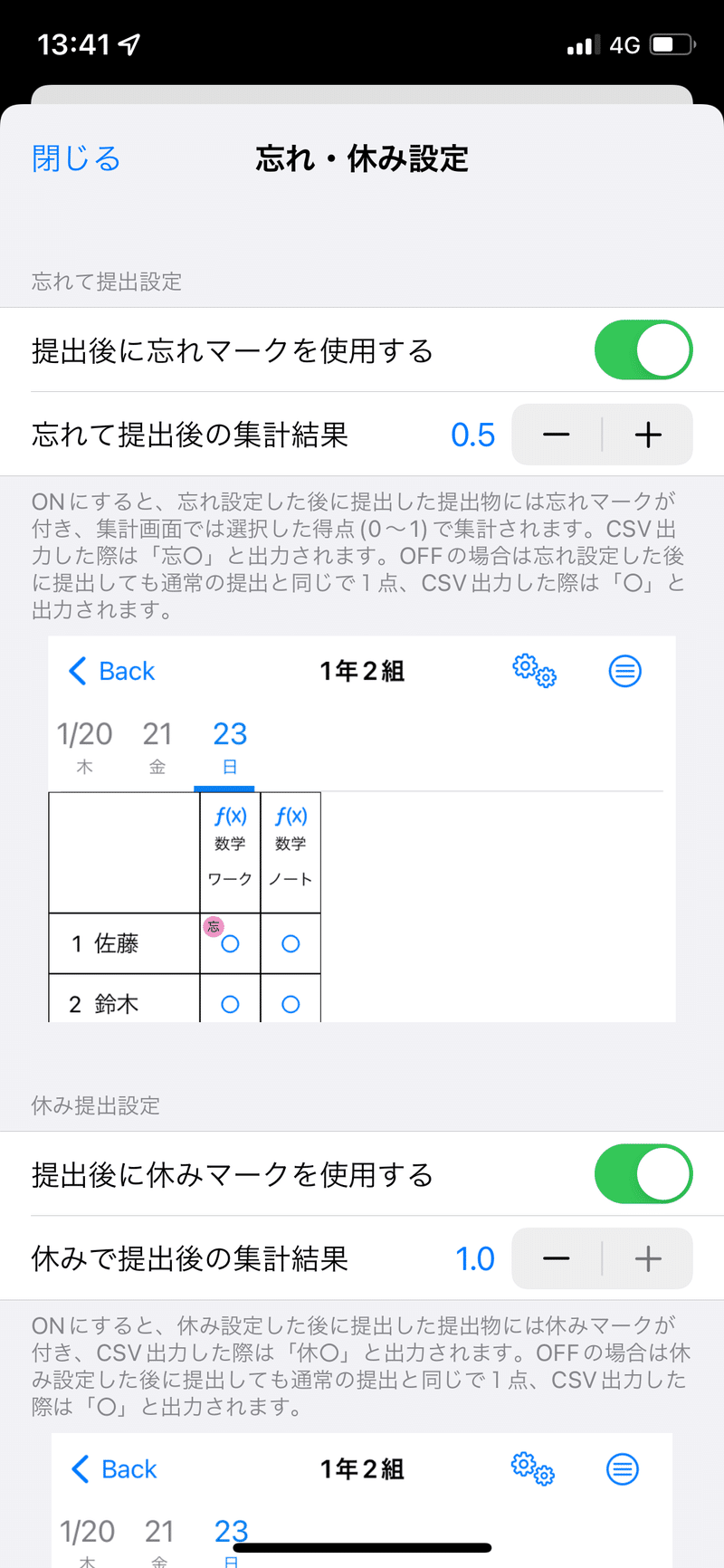This screenshot has height=1568, width=724.
Task: Decrease 忘れて提出後の集計結果 with minus
Action: [x=557, y=435]
